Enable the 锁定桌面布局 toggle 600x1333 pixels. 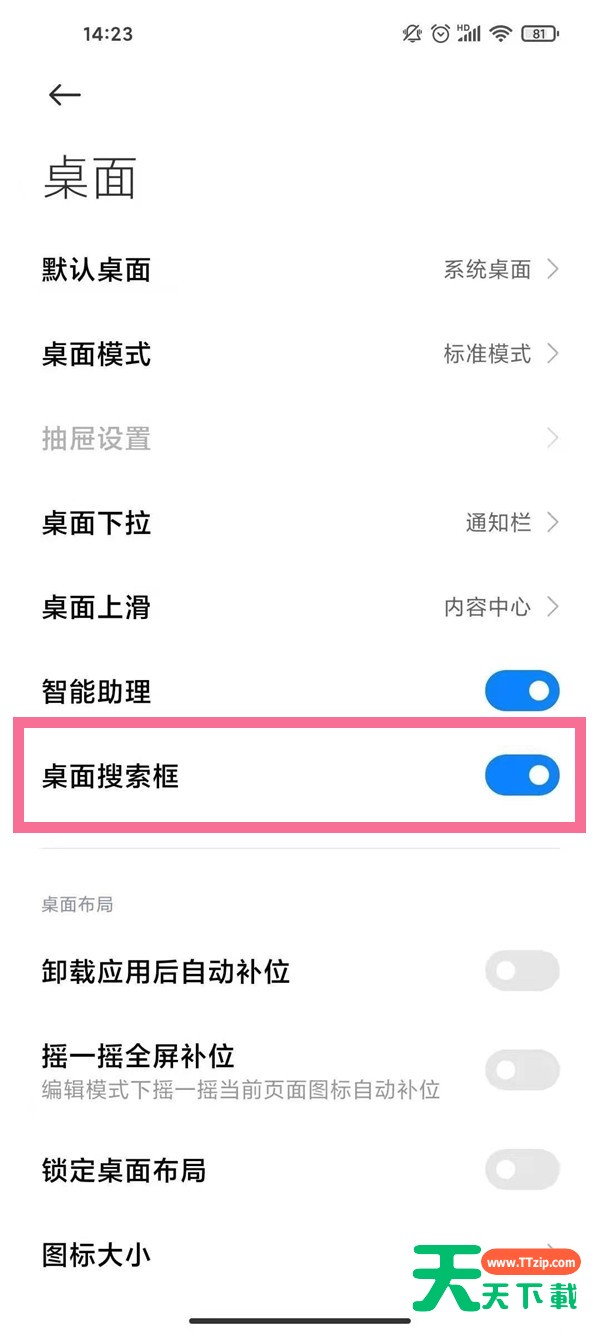pyautogui.click(x=522, y=1170)
